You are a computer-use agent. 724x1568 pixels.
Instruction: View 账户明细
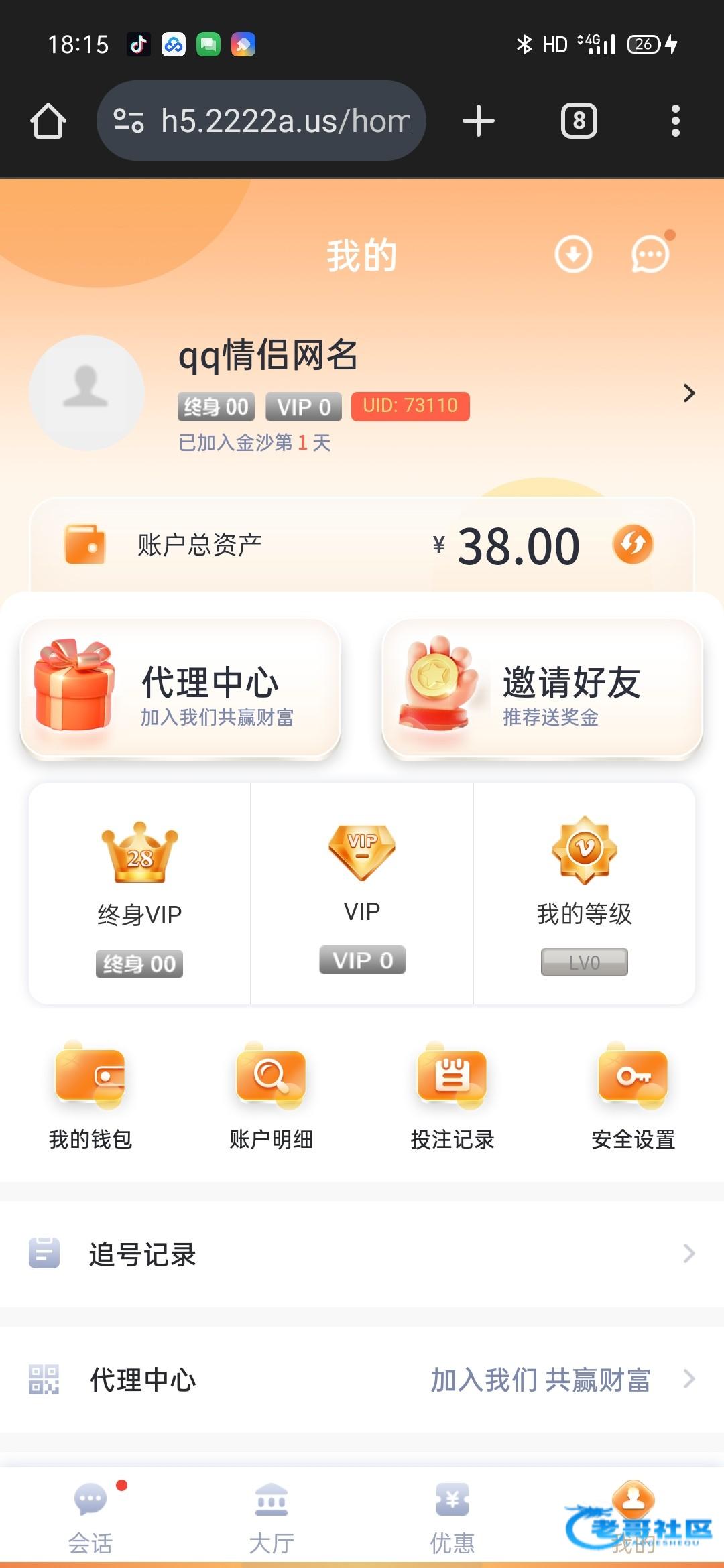pos(271,1095)
